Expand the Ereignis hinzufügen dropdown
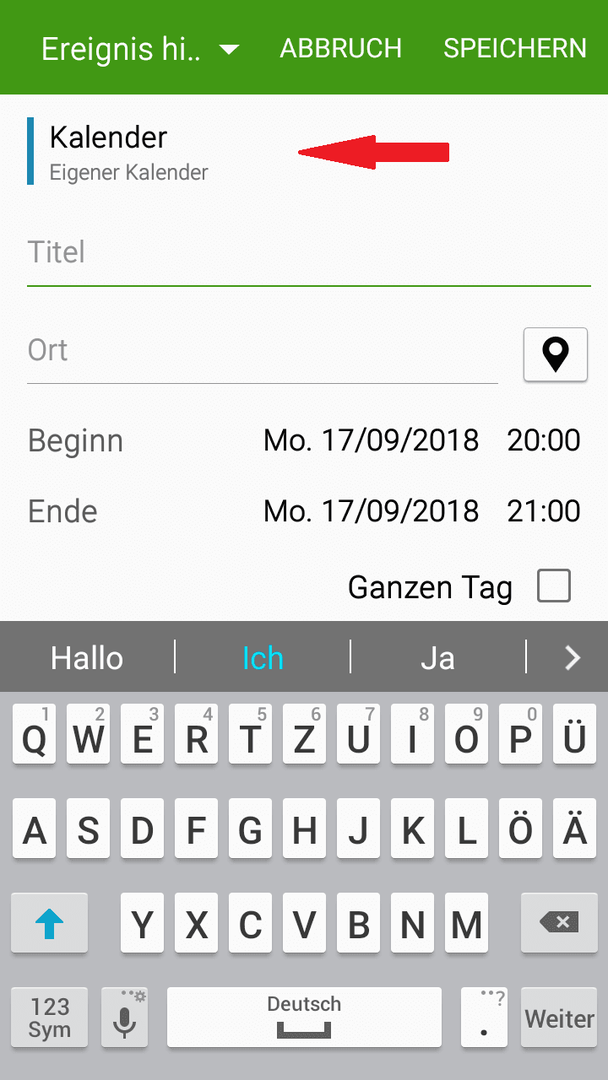608x1080 pixels. pos(140,49)
